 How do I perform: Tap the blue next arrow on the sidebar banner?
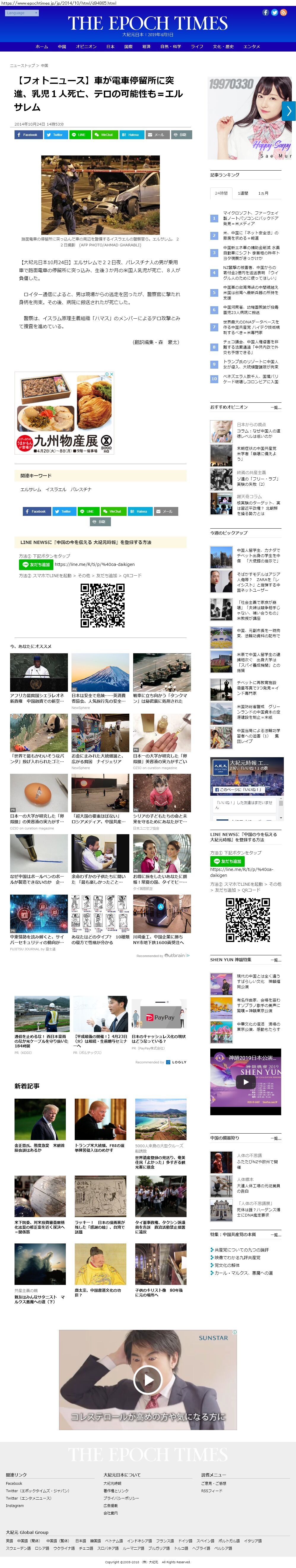click(x=289, y=110)
